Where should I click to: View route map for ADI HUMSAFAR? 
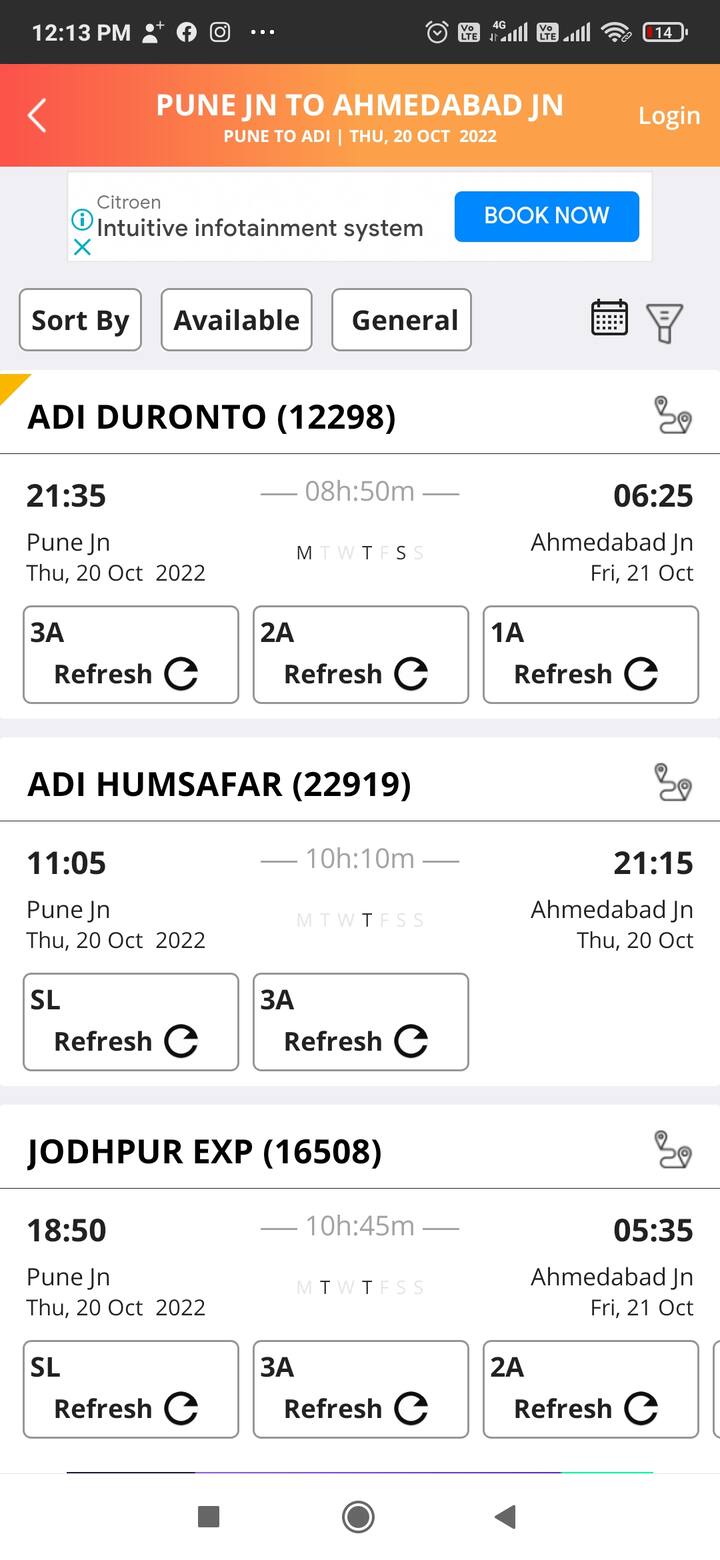click(x=673, y=782)
